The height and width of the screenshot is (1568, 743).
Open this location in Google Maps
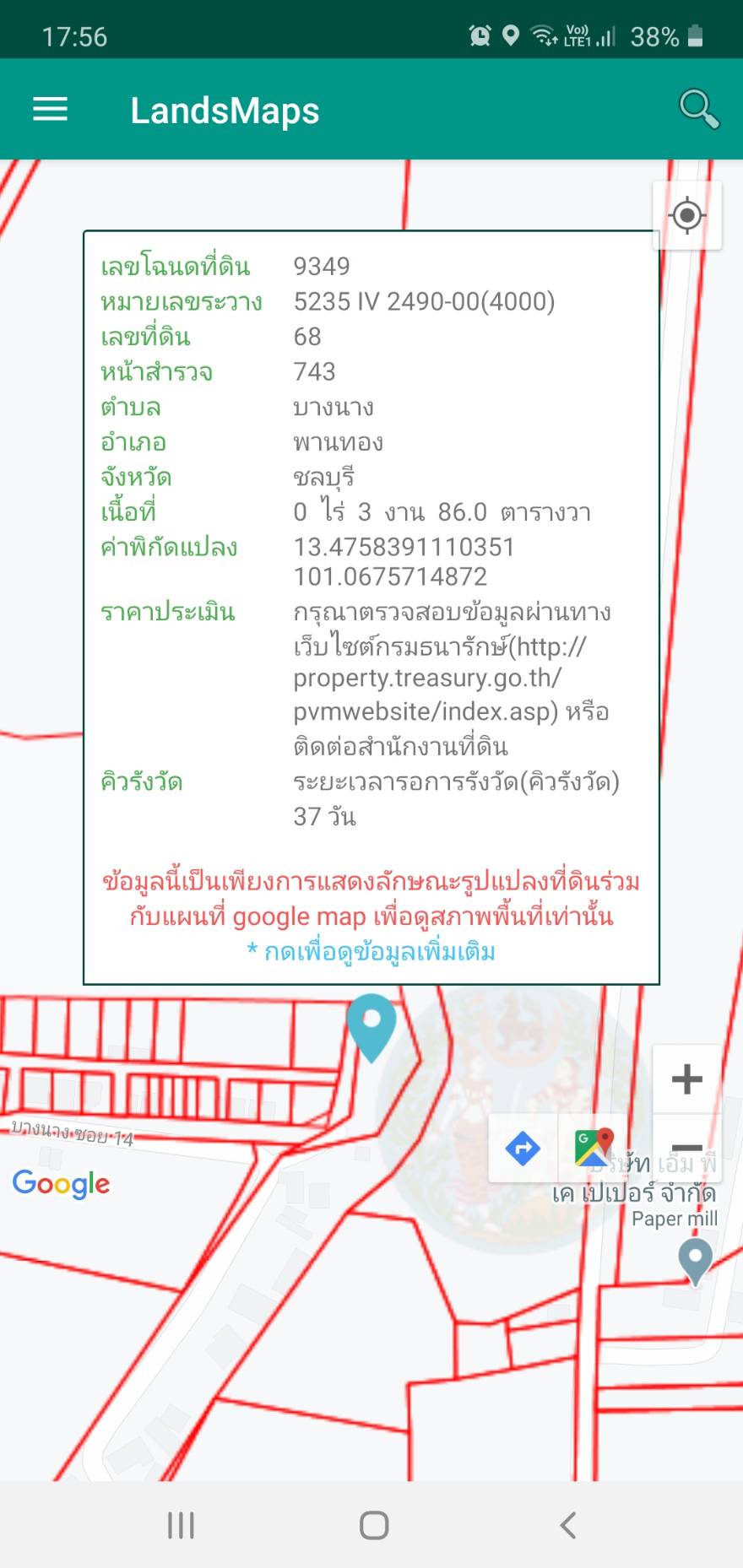(593, 1148)
